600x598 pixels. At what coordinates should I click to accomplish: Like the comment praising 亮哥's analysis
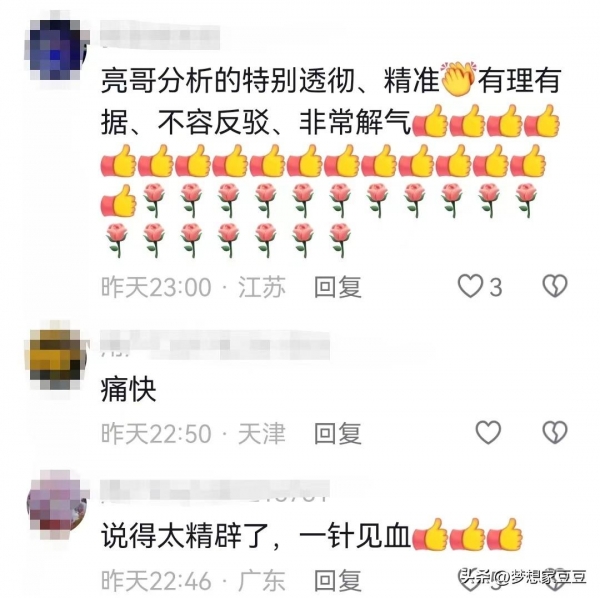(x=470, y=288)
